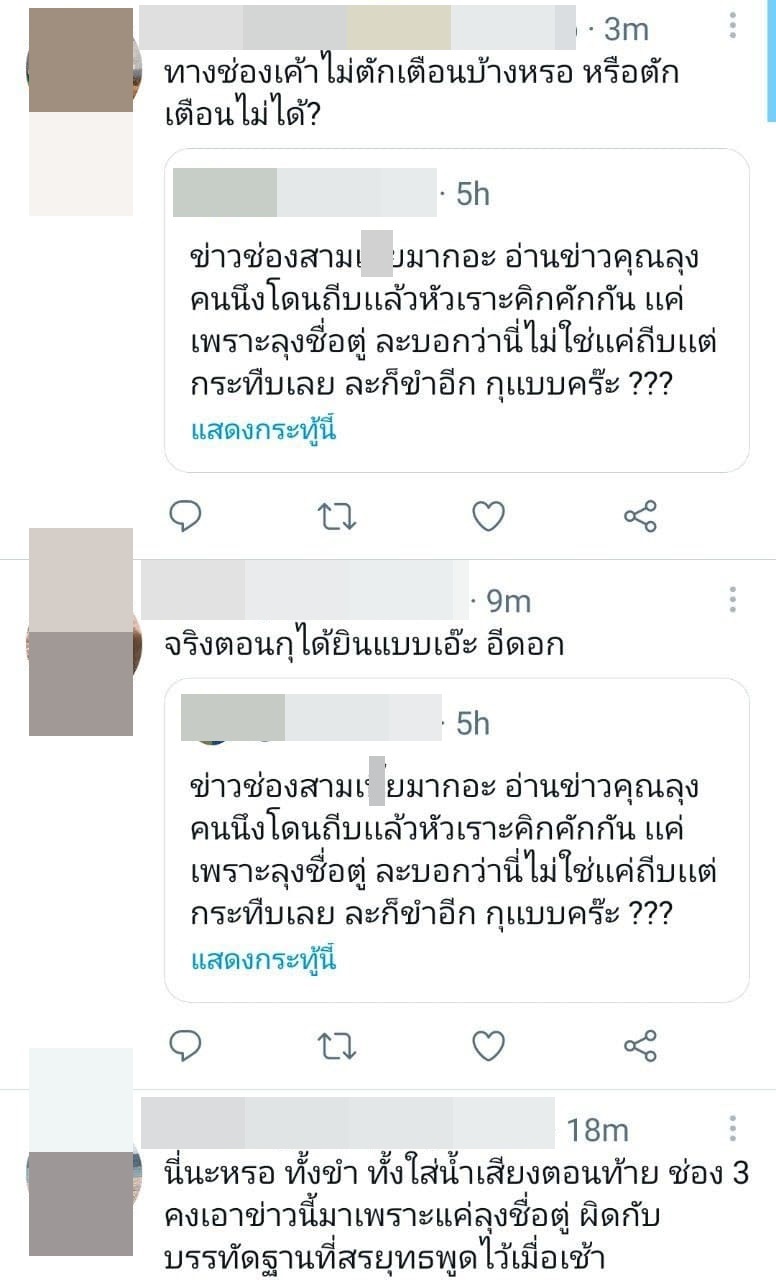Open the first embedded quoted tweet
This screenshot has height=1280, width=776.
pos(460,310)
